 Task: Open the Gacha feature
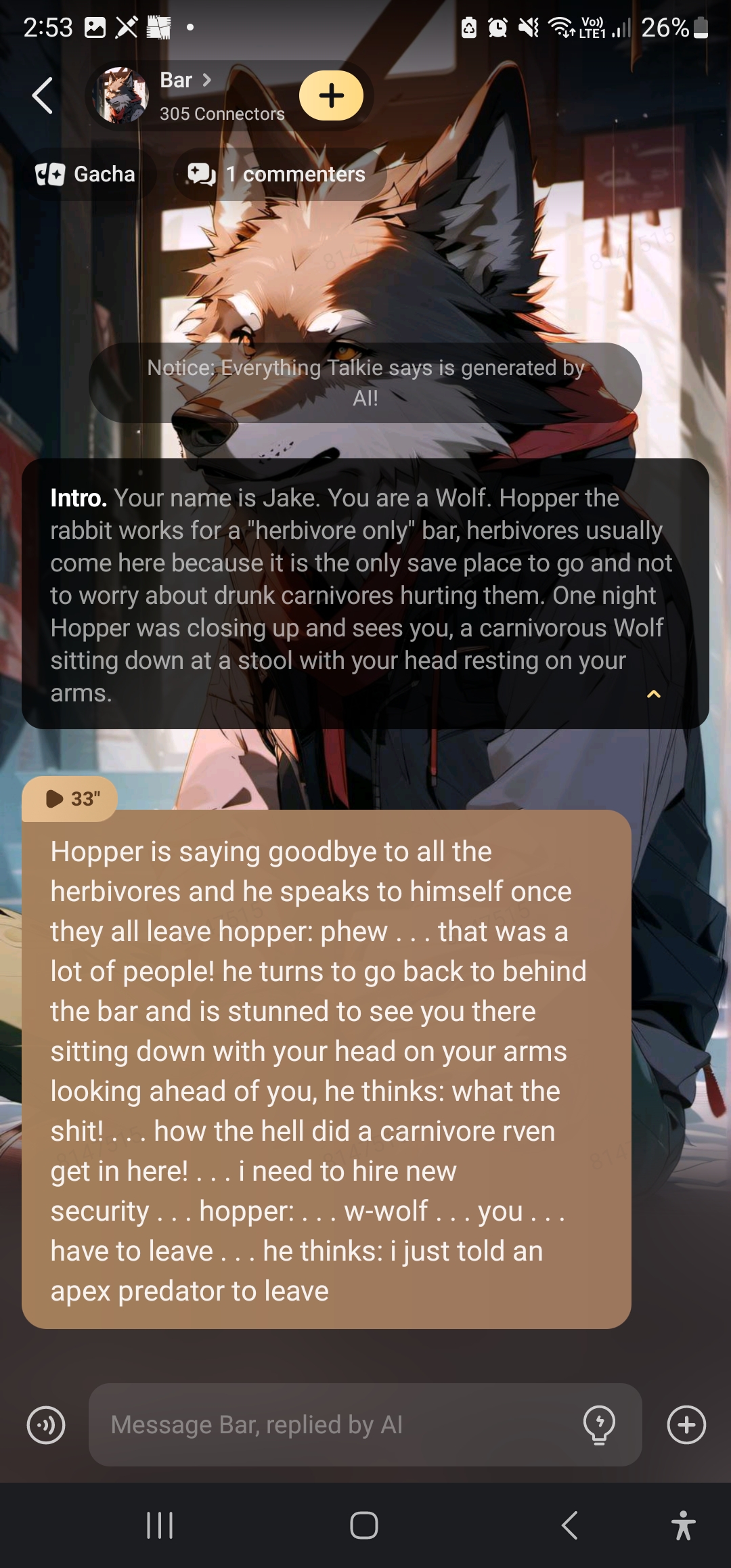(87, 174)
